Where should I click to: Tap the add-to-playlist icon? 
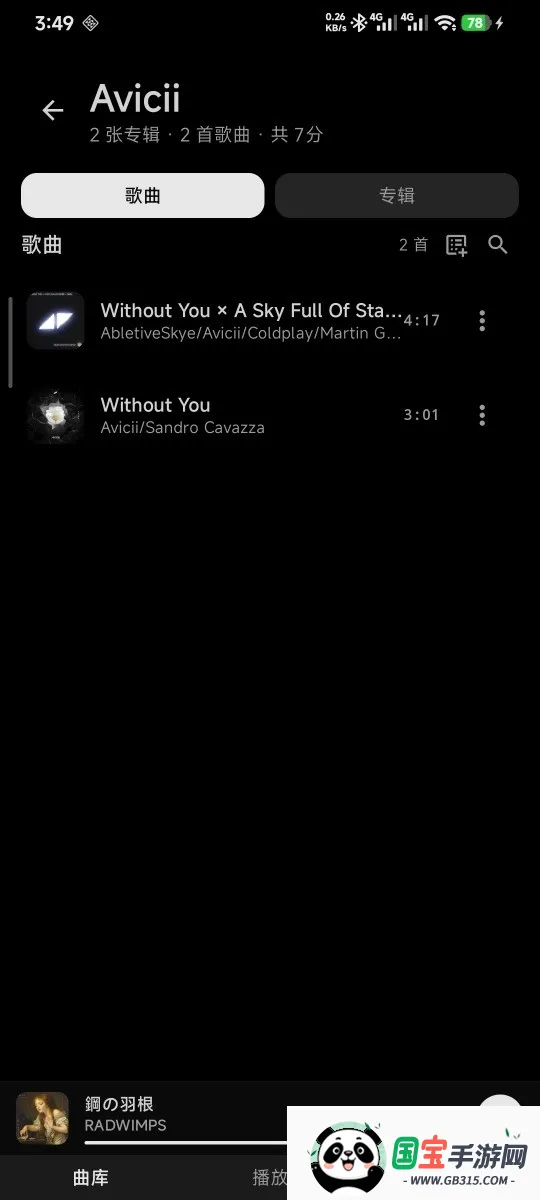click(457, 245)
